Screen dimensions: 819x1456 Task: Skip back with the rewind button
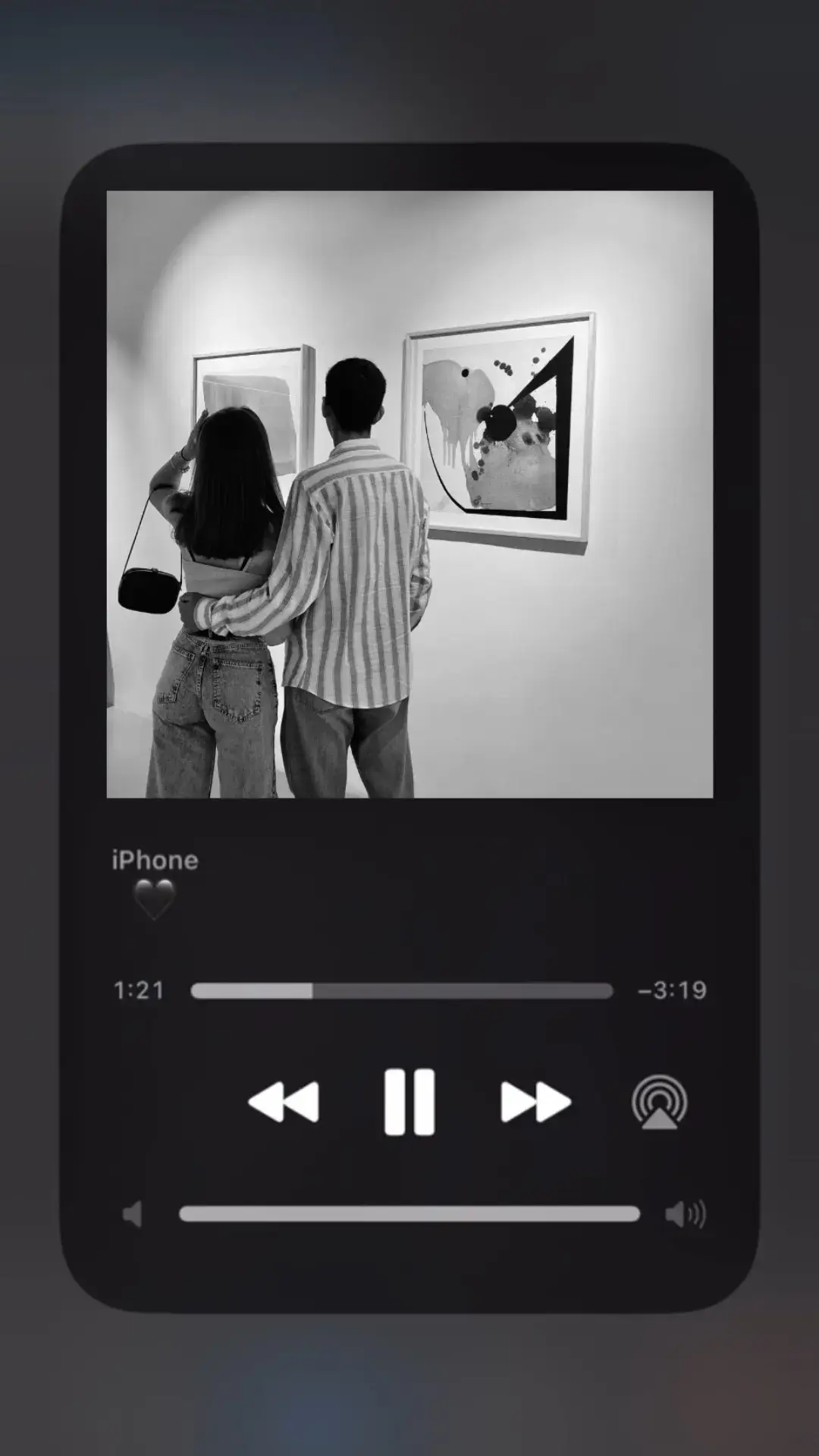coord(284,1102)
